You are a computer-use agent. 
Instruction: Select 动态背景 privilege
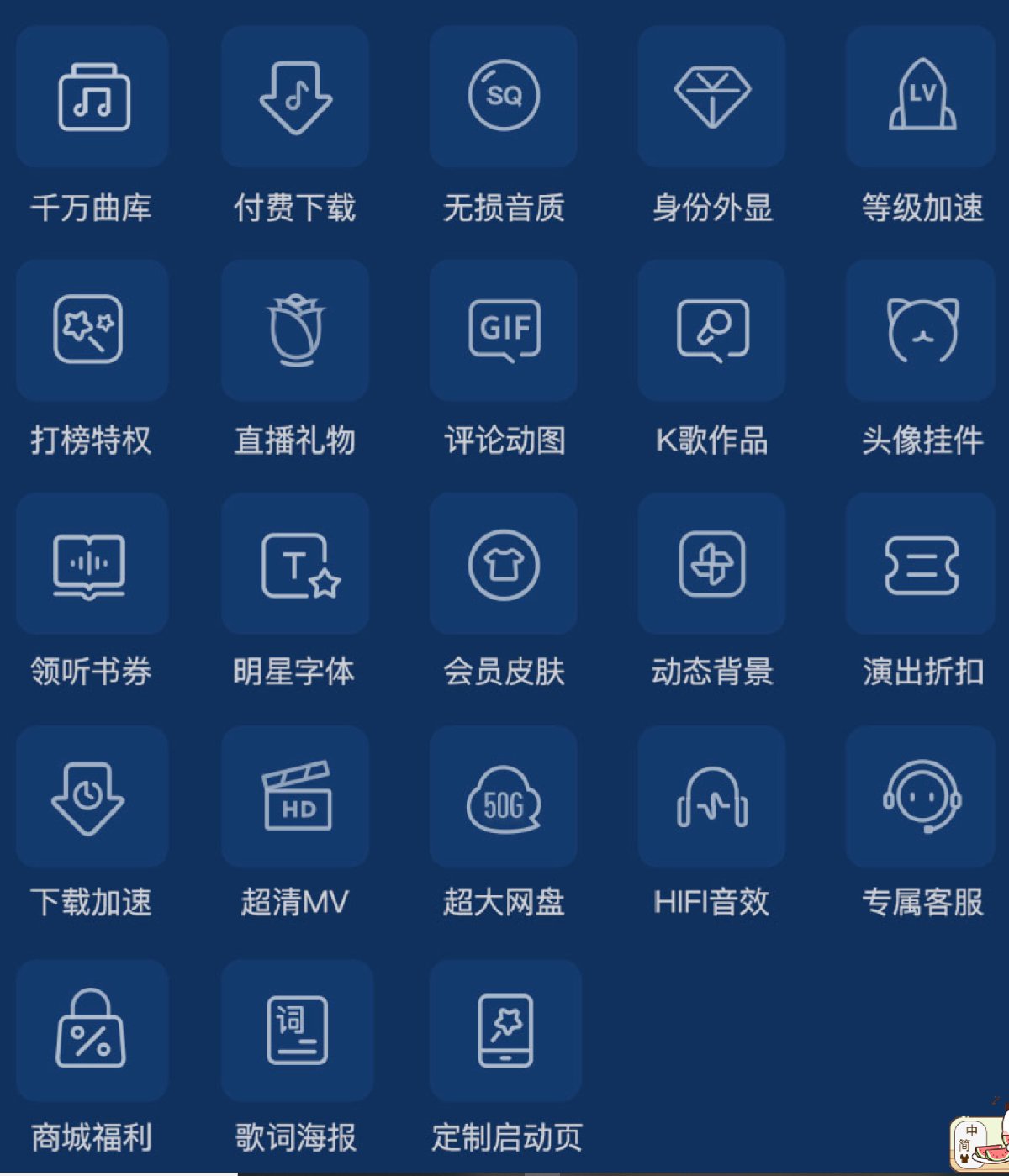(712, 563)
